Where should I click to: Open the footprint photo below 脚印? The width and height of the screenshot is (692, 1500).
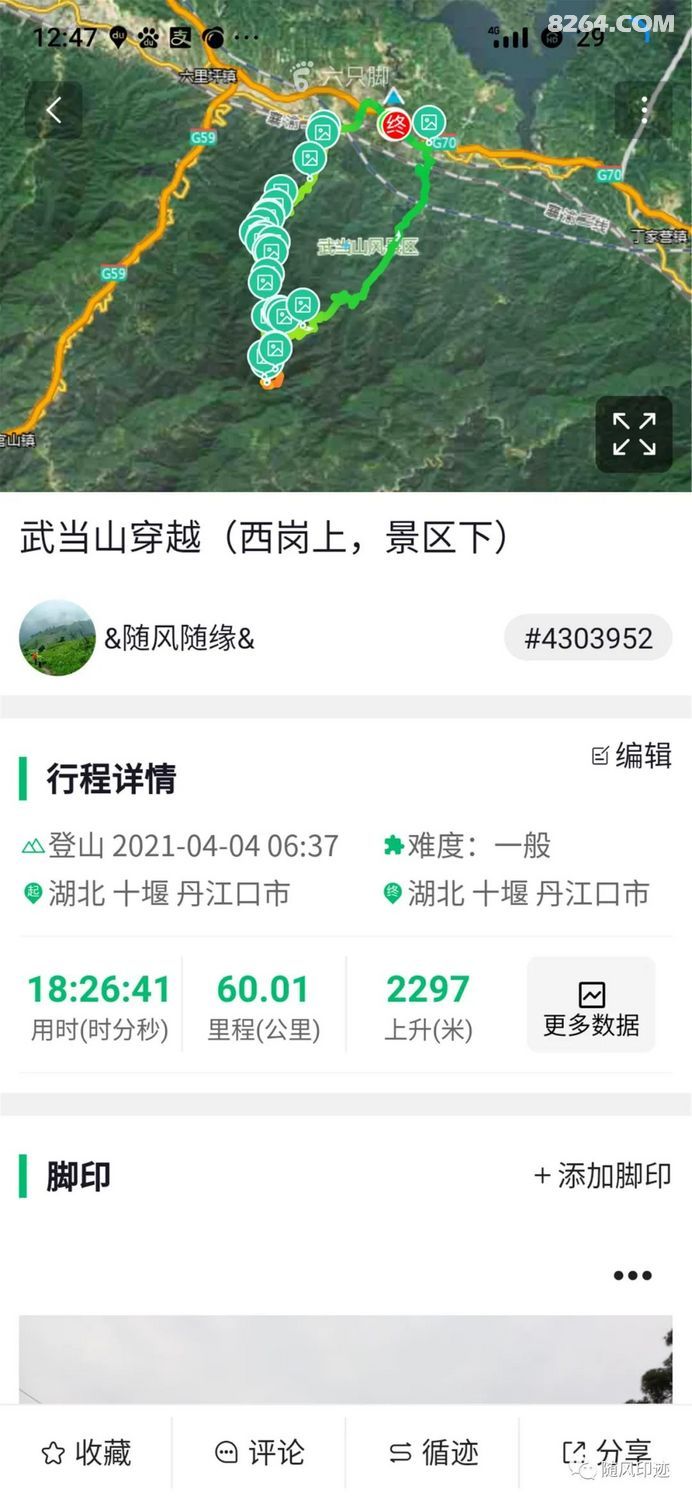[345, 1358]
